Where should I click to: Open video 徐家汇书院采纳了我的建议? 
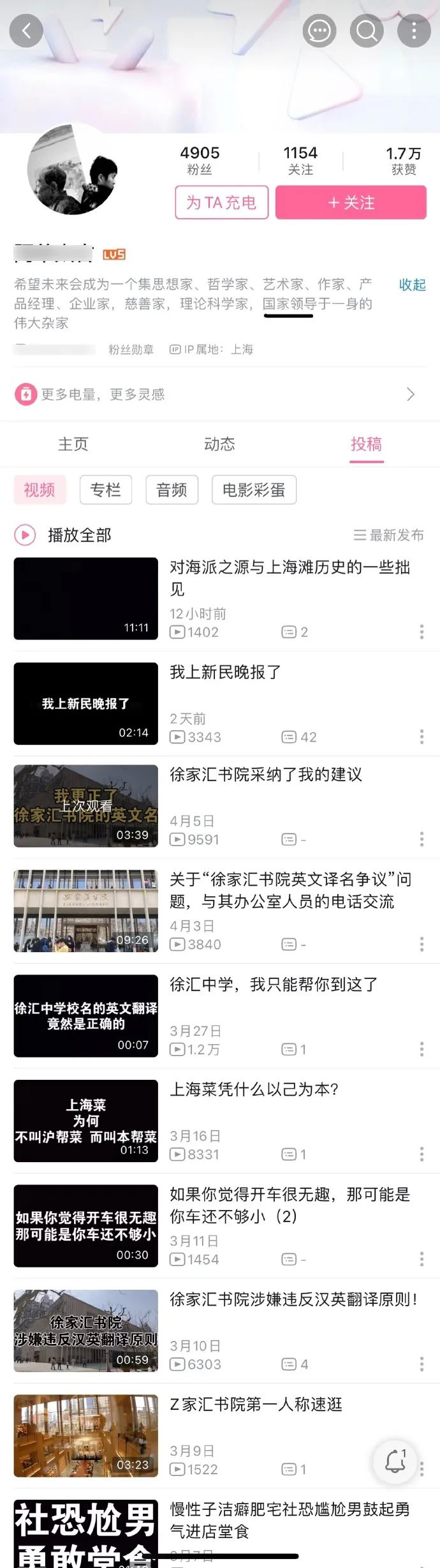pos(265,775)
